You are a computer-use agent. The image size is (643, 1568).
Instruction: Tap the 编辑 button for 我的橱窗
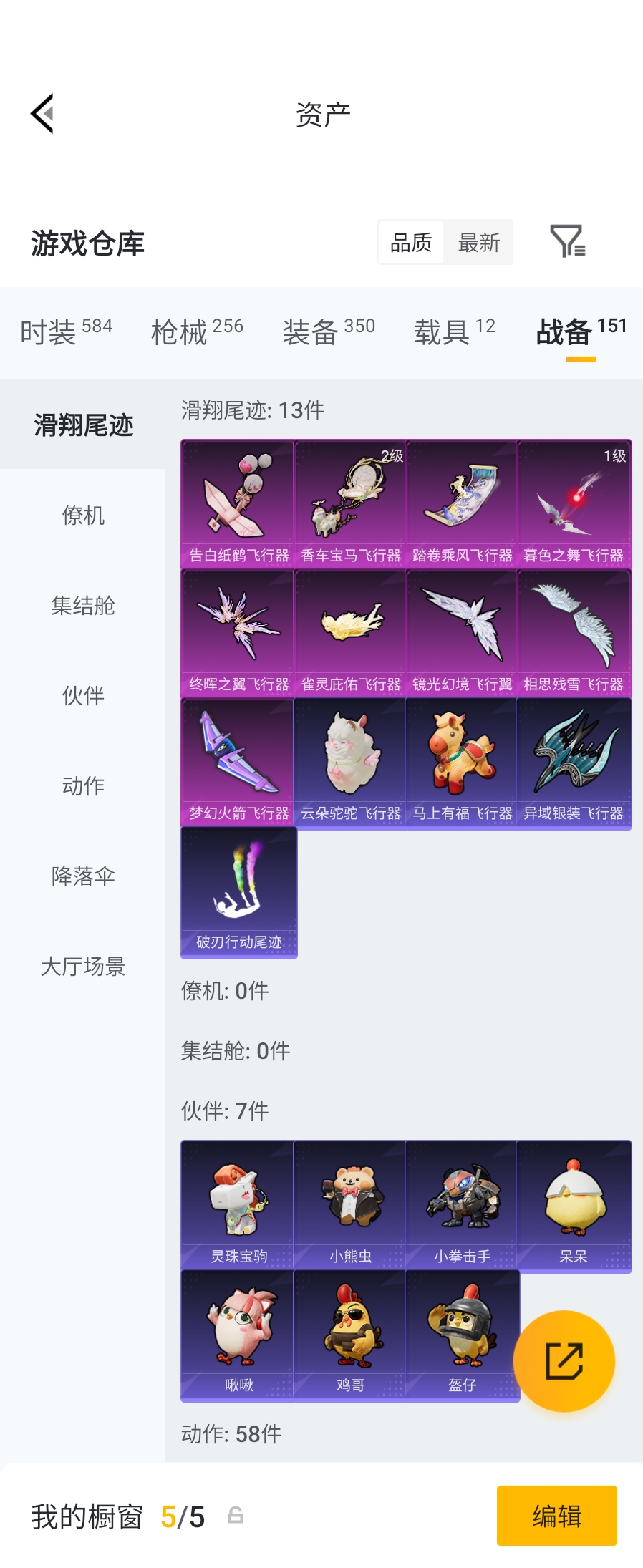tap(556, 1515)
